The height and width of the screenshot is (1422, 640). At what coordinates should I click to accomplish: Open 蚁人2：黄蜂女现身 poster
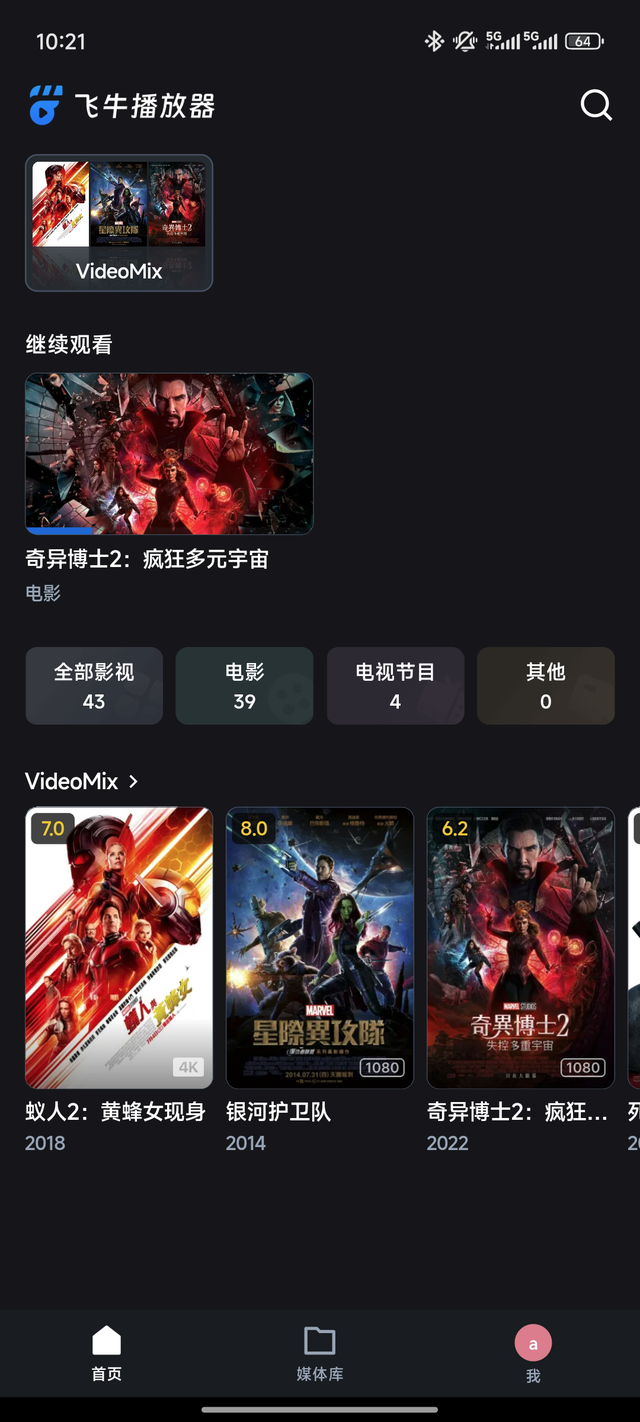(119, 947)
